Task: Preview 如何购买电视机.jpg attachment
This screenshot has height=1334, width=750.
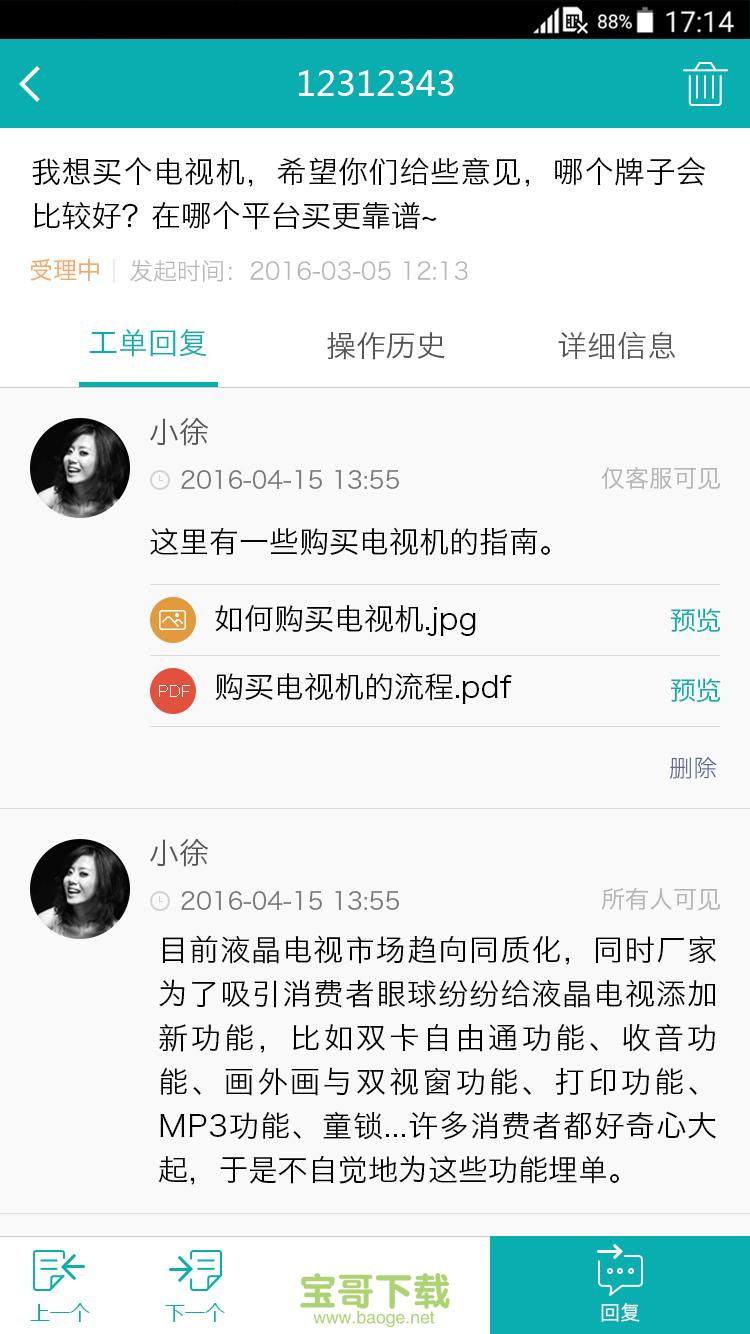Action: (694, 620)
